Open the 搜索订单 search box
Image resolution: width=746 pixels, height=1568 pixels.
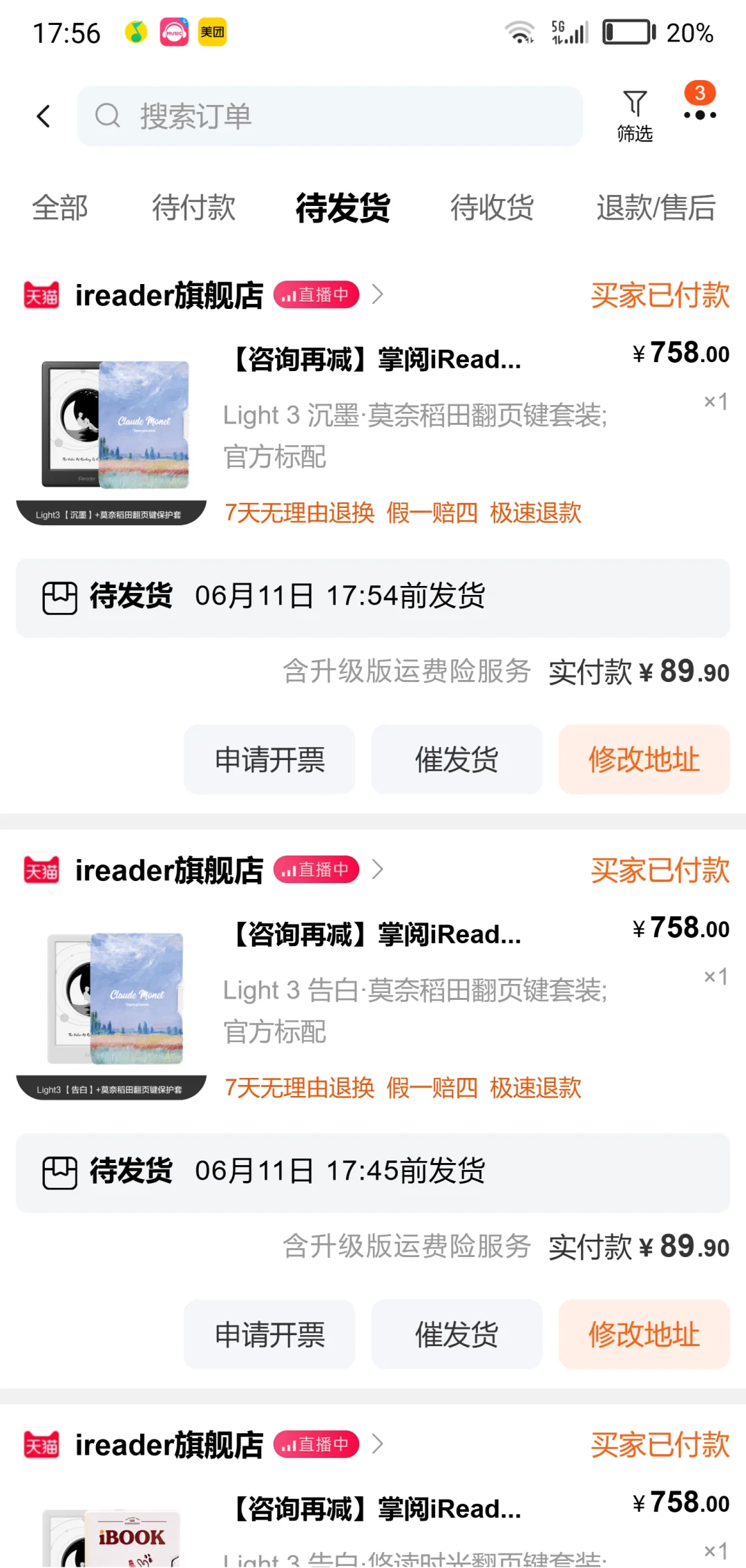coord(329,116)
